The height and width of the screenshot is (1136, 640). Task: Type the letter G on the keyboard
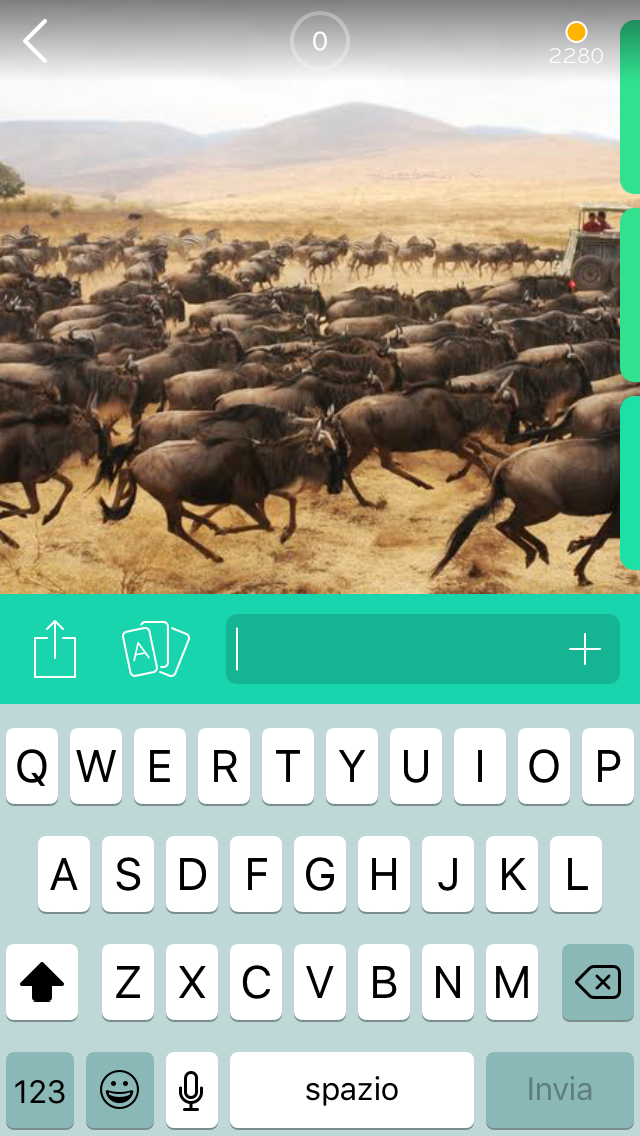[x=320, y=875]
